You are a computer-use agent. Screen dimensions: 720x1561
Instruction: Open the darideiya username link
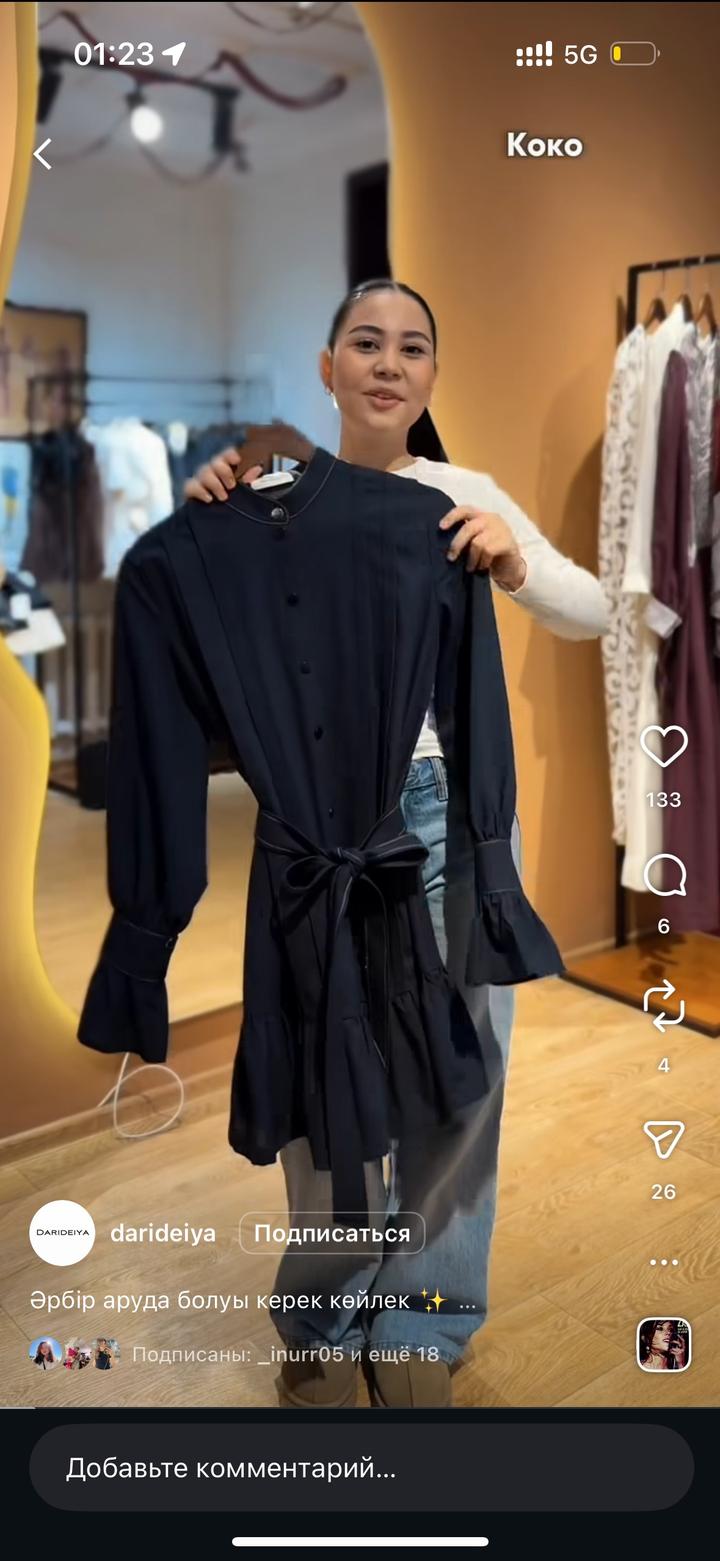(163, 1233)
